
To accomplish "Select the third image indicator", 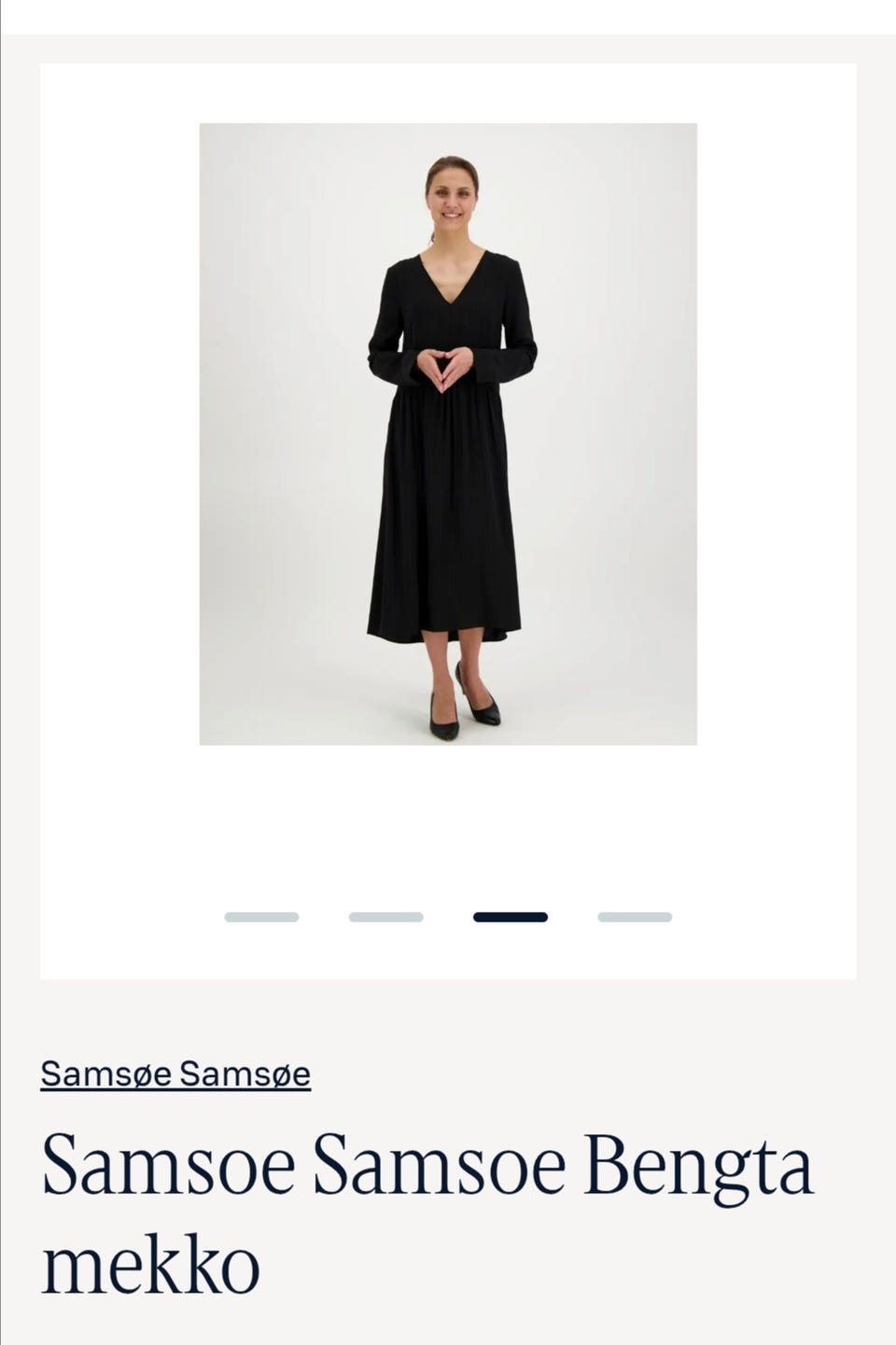I will pos(511,918).
